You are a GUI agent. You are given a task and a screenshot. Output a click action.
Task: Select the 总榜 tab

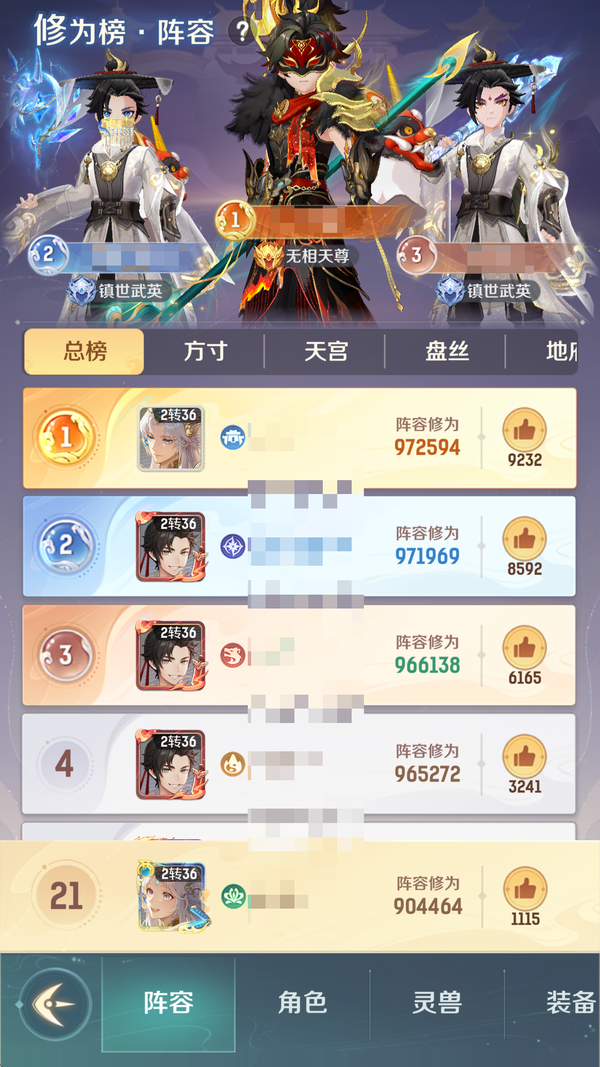[x=85, y=352]
